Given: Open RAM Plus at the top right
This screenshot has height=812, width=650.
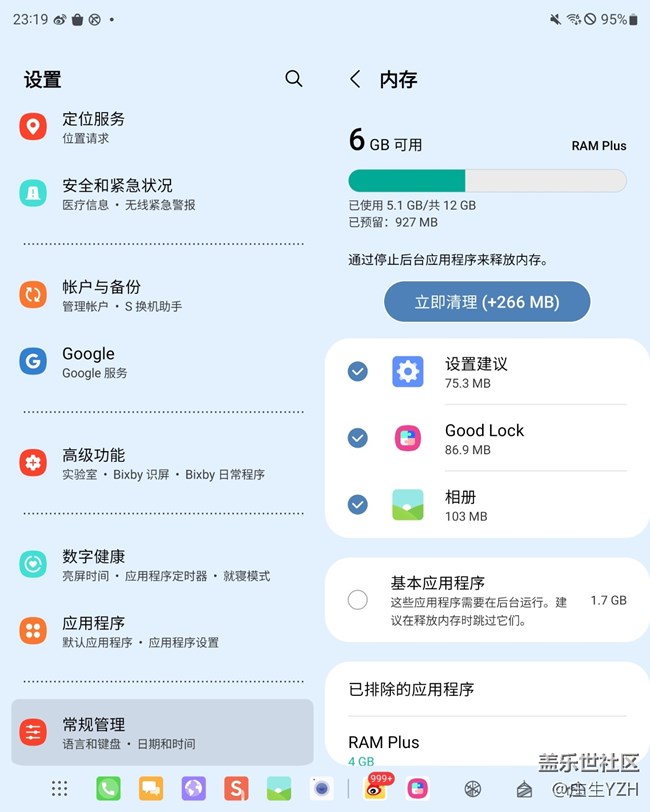Looking at the screenshot, I should (598, 146).
